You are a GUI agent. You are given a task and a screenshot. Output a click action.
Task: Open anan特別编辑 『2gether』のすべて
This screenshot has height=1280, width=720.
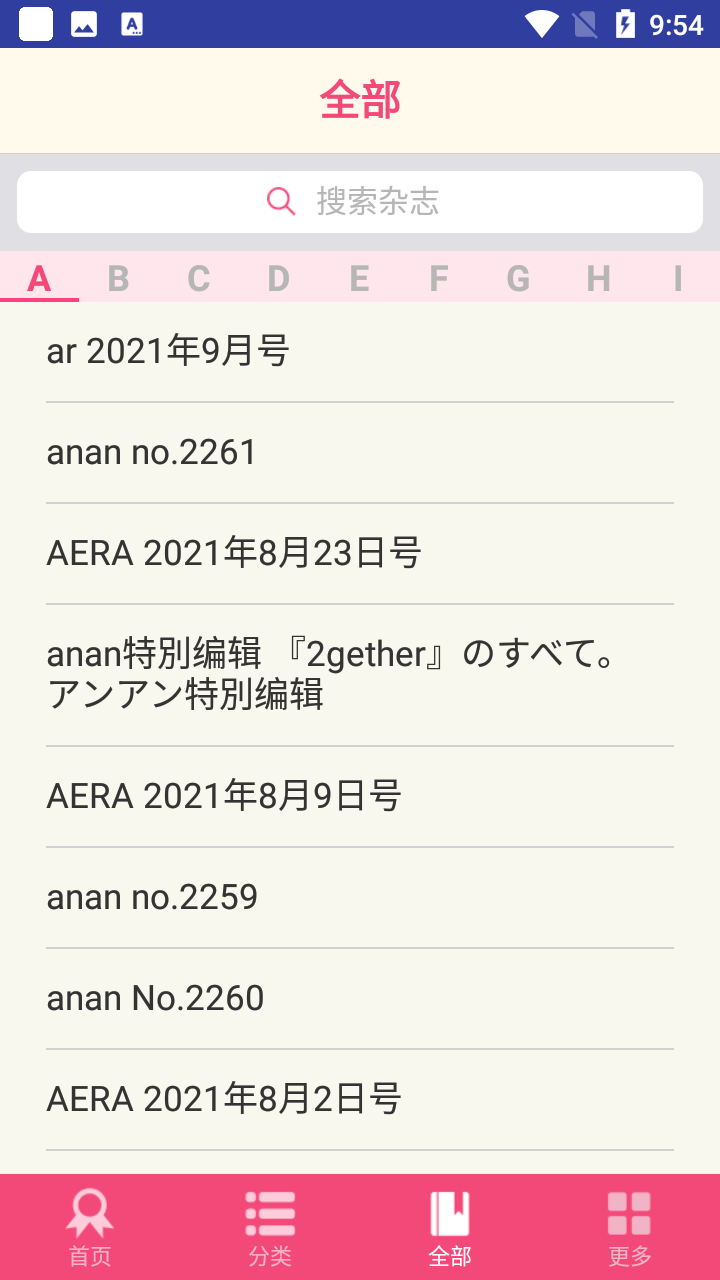(360, 675)
